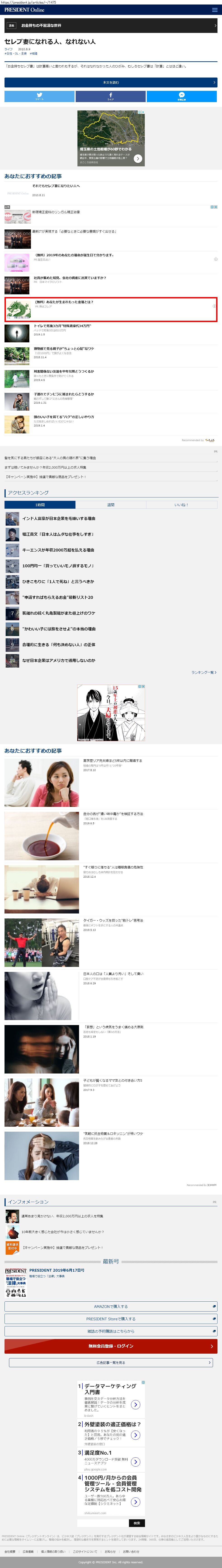Open the hamburger menu in the header

pyautogui.click(x=215, y=10)
